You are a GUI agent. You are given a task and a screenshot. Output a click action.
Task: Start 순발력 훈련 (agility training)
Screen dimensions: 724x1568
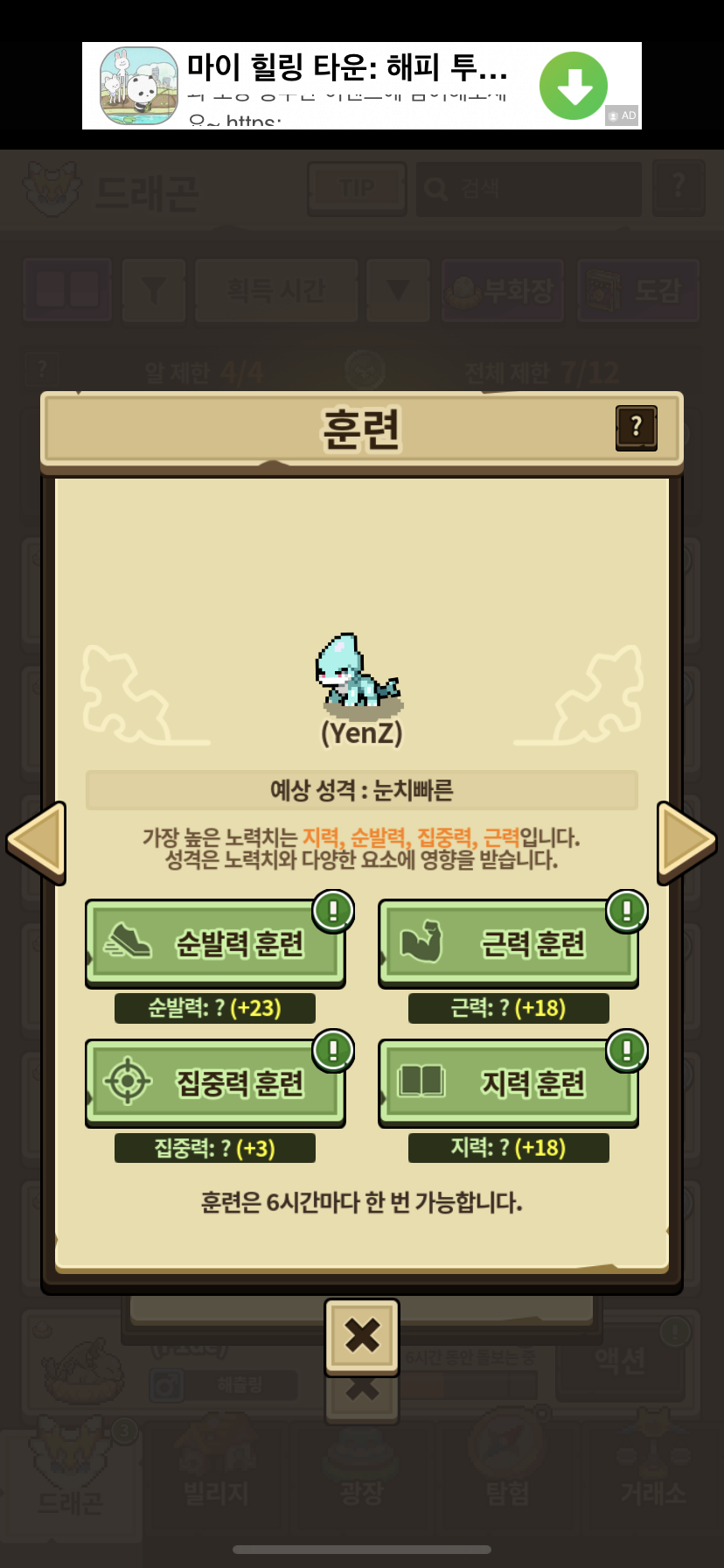tap(215, 943)
